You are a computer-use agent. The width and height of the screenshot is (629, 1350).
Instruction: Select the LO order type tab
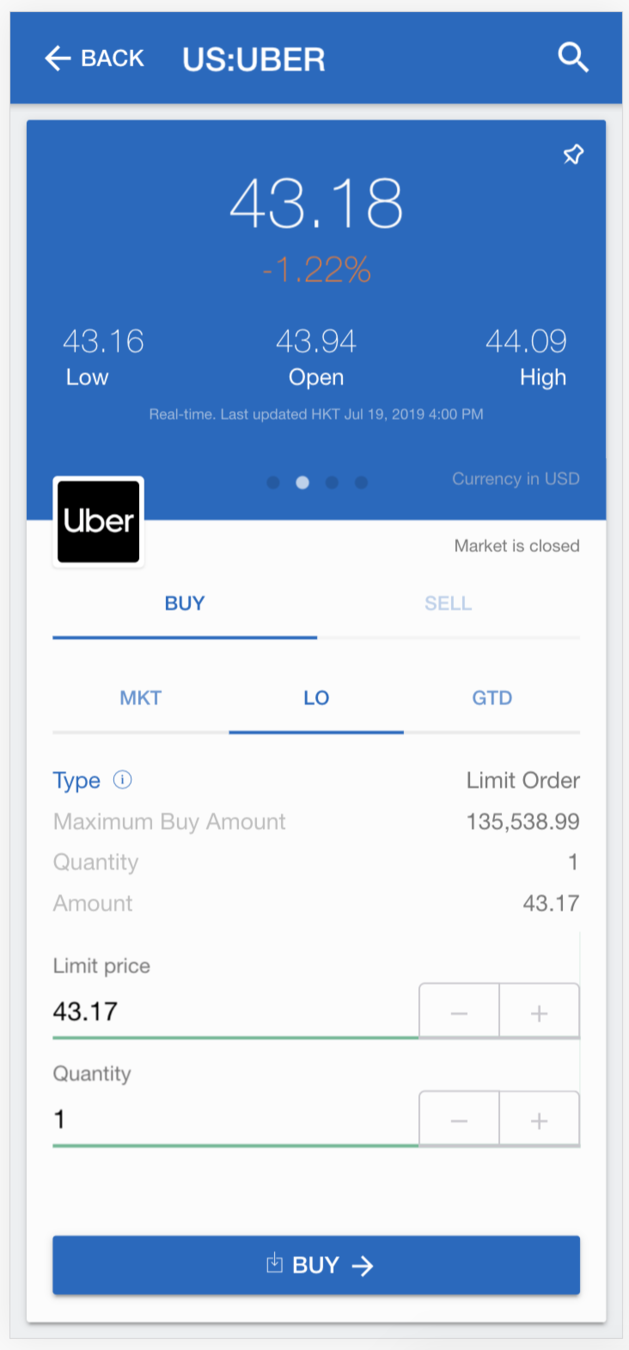pos(316,698)
